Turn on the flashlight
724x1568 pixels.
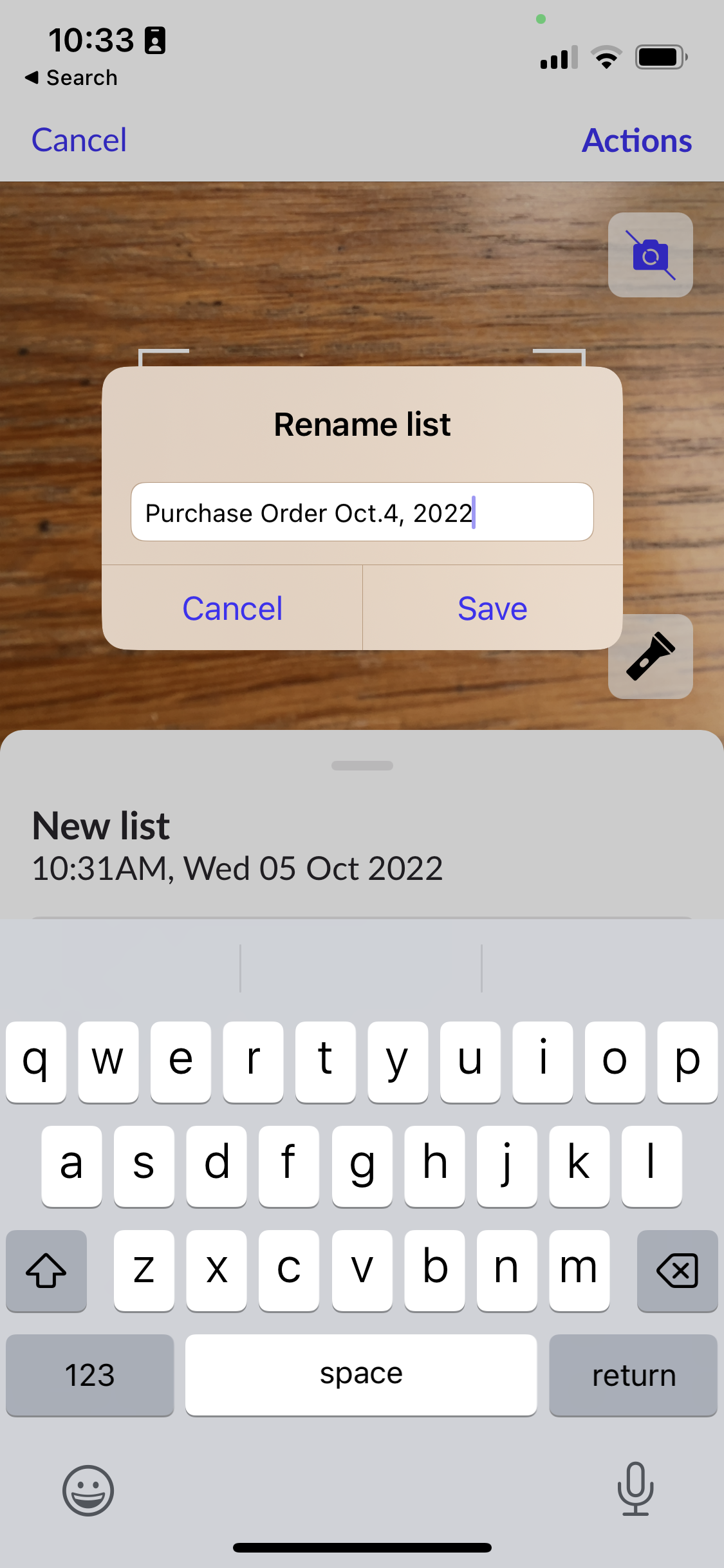650,657
